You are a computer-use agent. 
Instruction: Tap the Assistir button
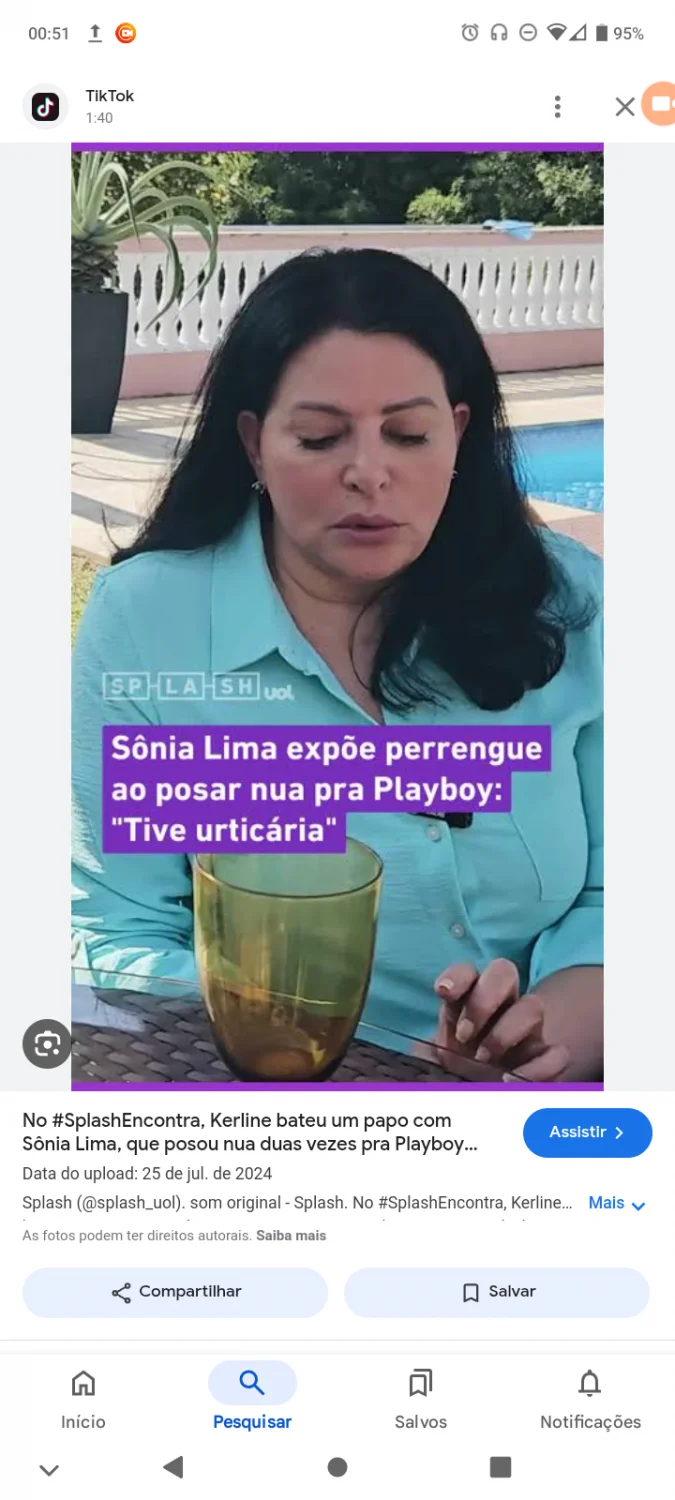pyautogui.click(x=587, y=1133)
